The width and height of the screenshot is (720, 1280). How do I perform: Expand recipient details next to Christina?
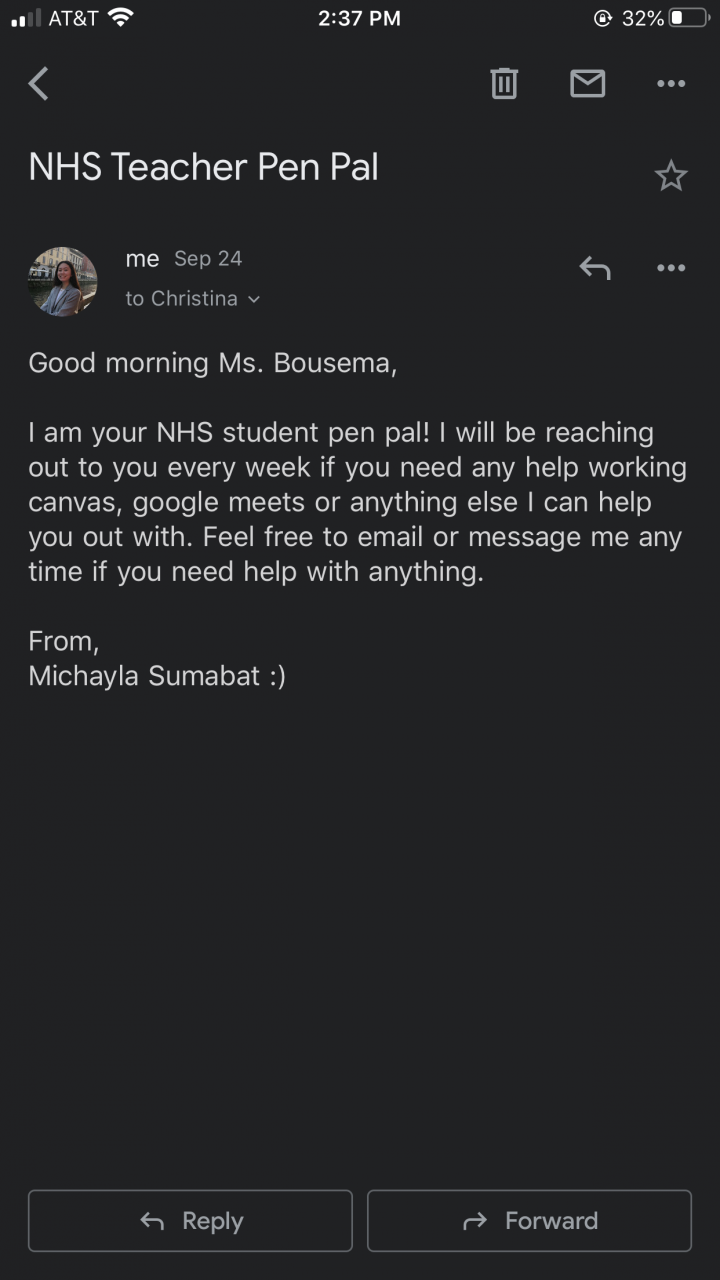254,299
